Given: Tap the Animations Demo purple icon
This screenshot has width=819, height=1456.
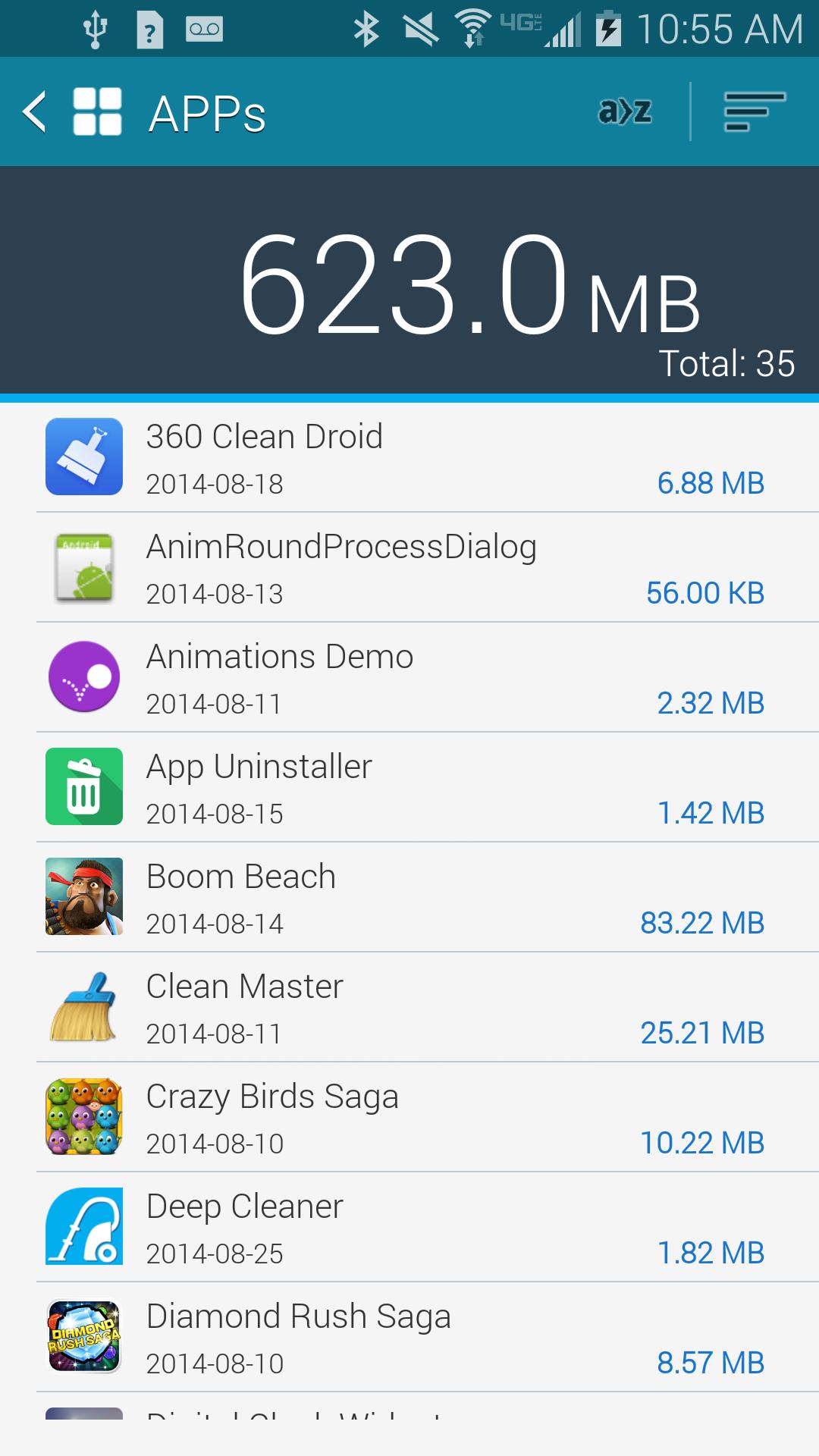Looking at the screenshot, I should point(83,676).
